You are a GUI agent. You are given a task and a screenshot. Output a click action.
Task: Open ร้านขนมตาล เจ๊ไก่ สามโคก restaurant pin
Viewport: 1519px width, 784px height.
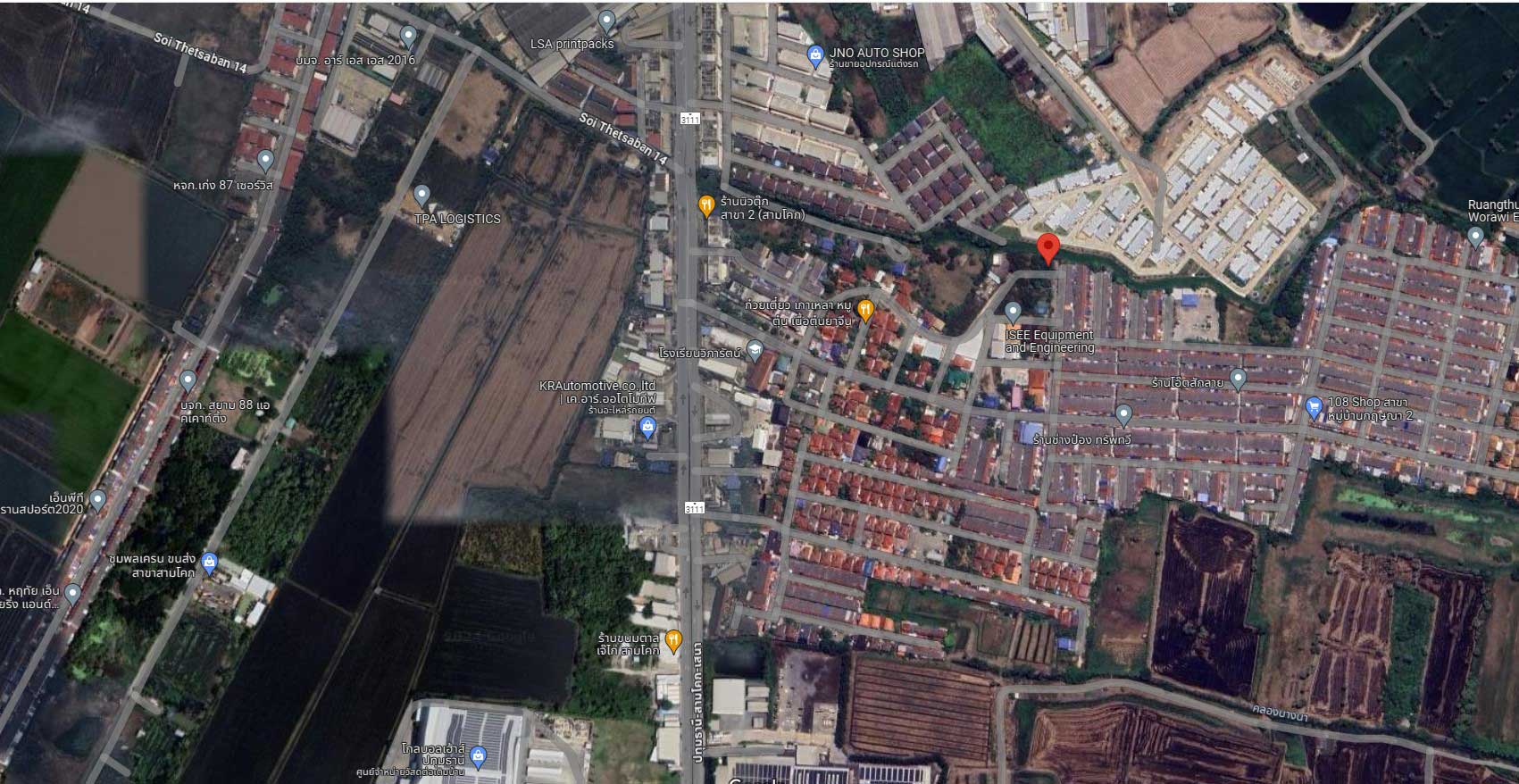673,640
